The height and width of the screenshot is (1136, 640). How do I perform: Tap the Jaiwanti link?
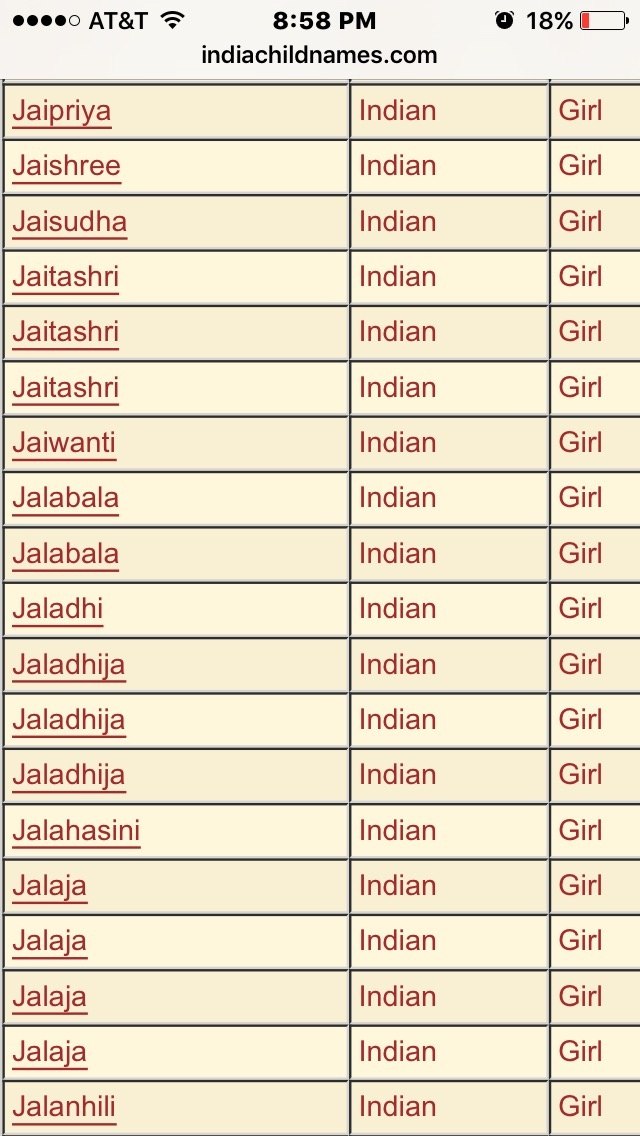point(64,442)
